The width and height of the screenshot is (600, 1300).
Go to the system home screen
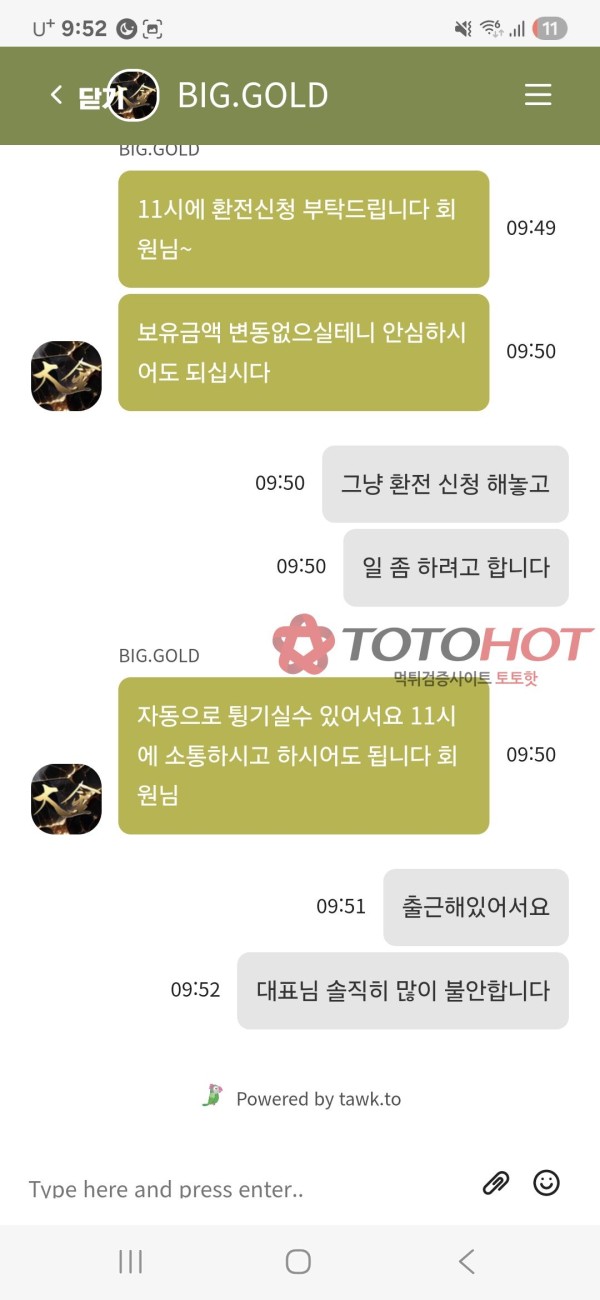298,1261
